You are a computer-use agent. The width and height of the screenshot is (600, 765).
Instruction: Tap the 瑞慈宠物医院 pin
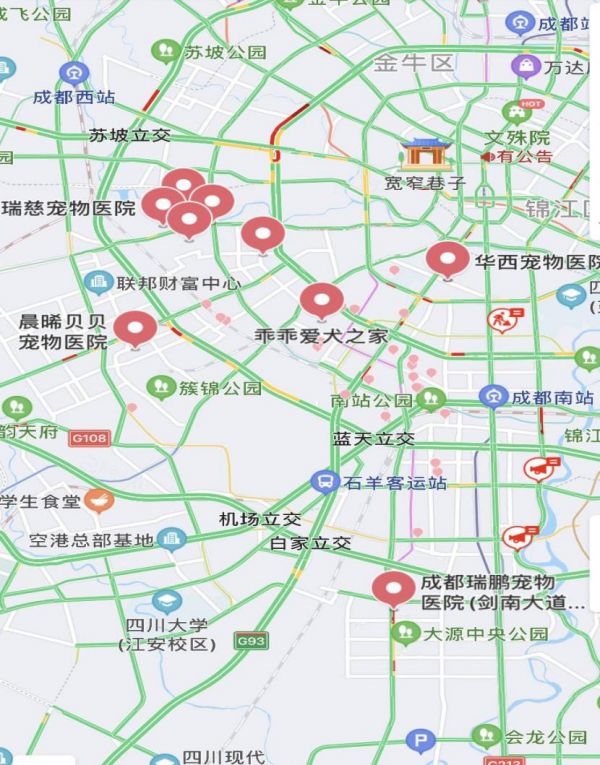click(163, 205)
